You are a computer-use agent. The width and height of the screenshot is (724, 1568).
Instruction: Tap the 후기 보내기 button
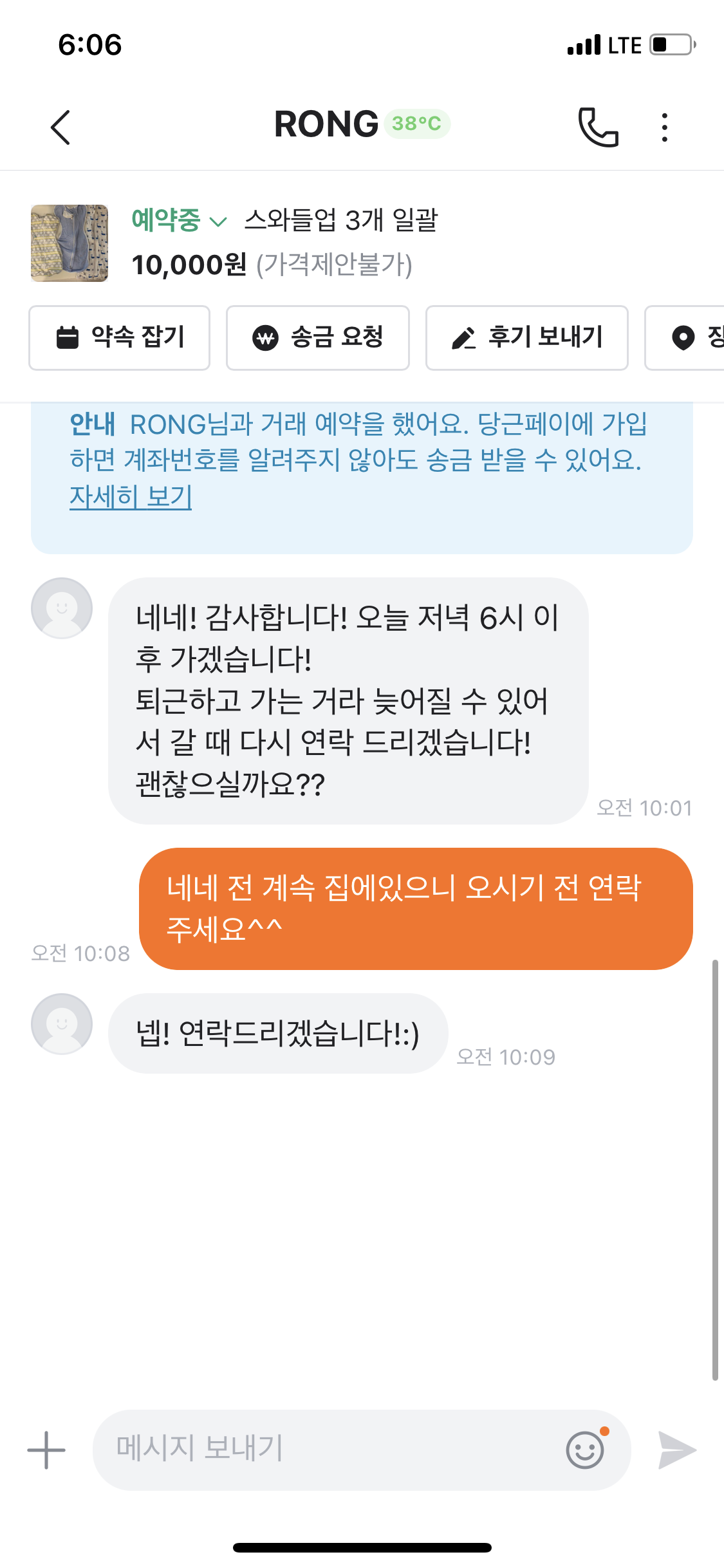pos(526,337)
